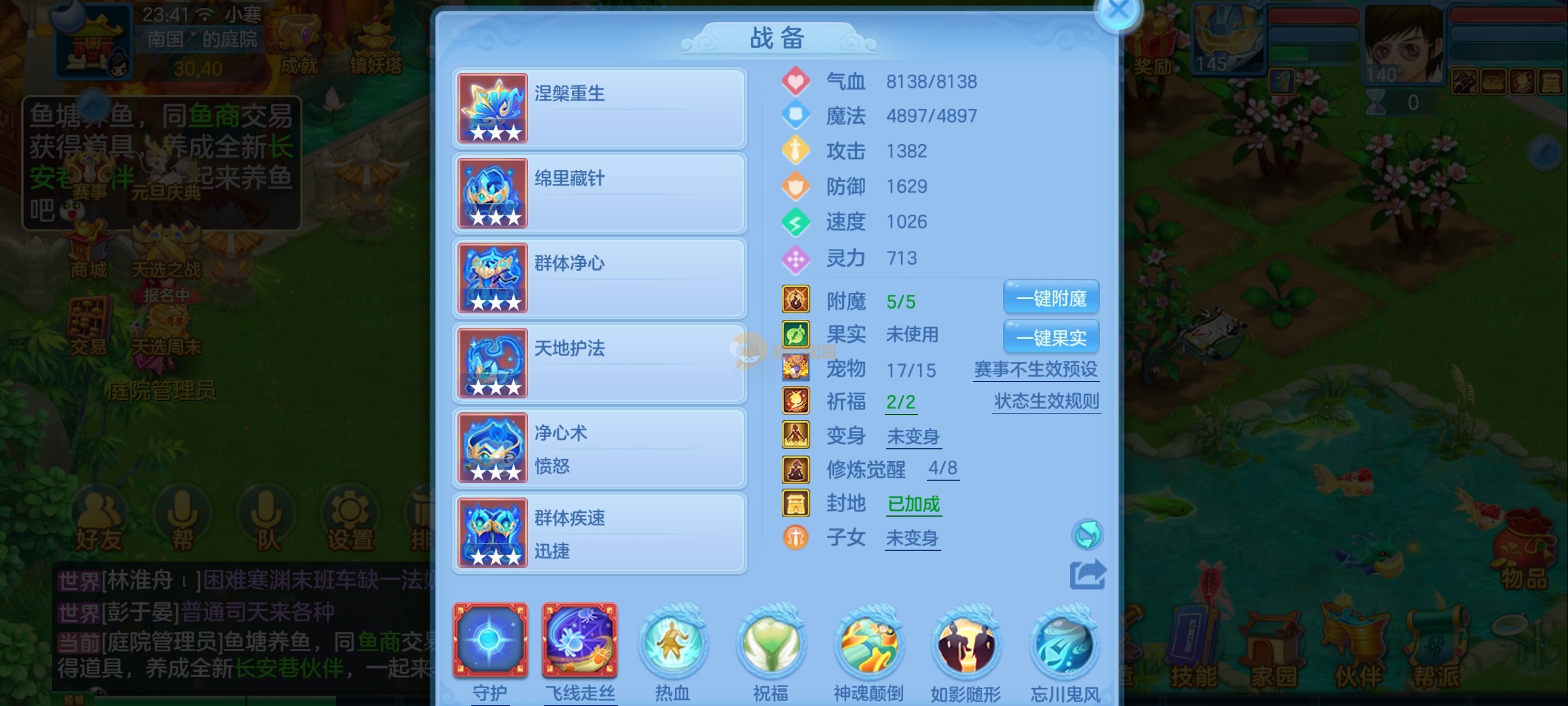Select the 涅槃重生 skill slot
1568x706 pixels.
(x=599, y=109)
